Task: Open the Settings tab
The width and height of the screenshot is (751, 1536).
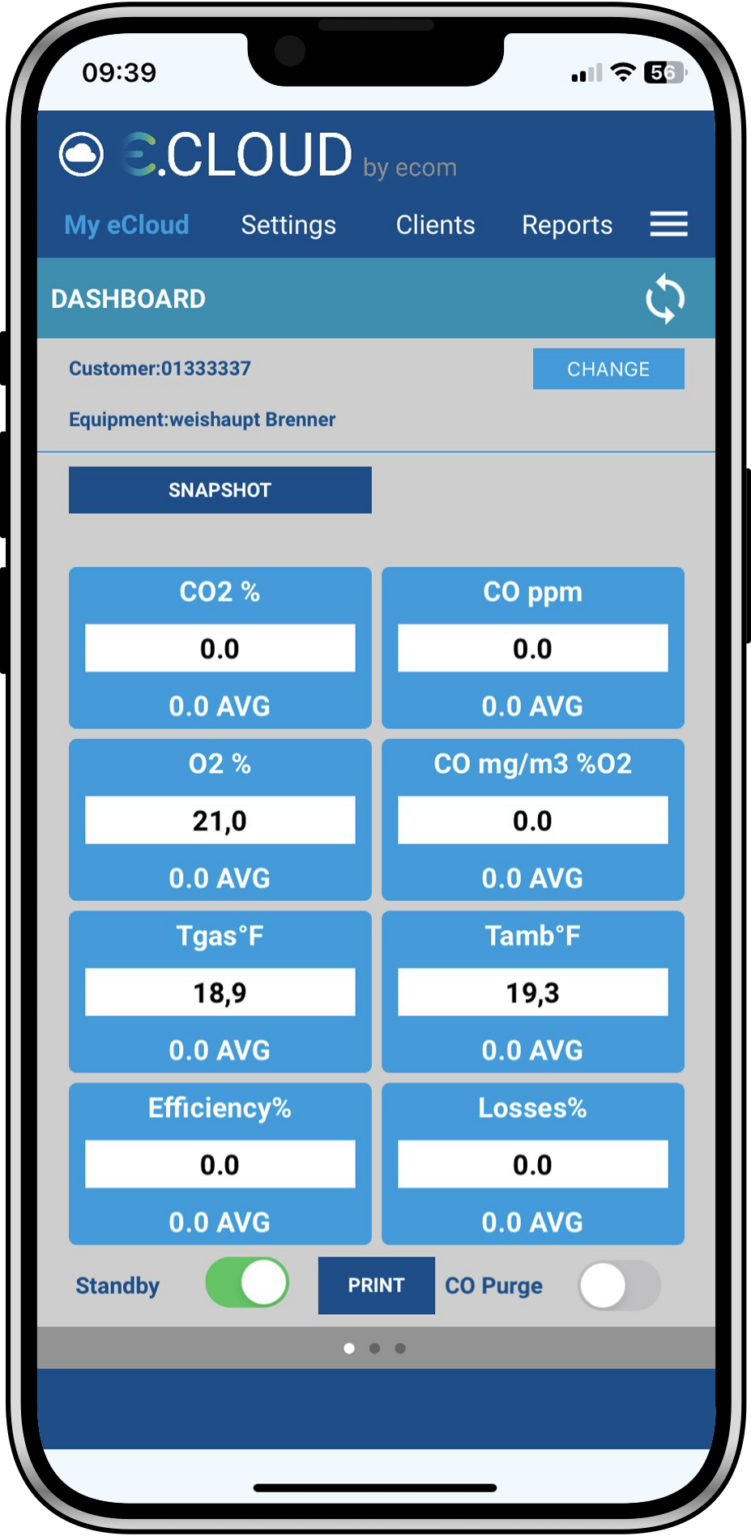Action: point(288,225)
